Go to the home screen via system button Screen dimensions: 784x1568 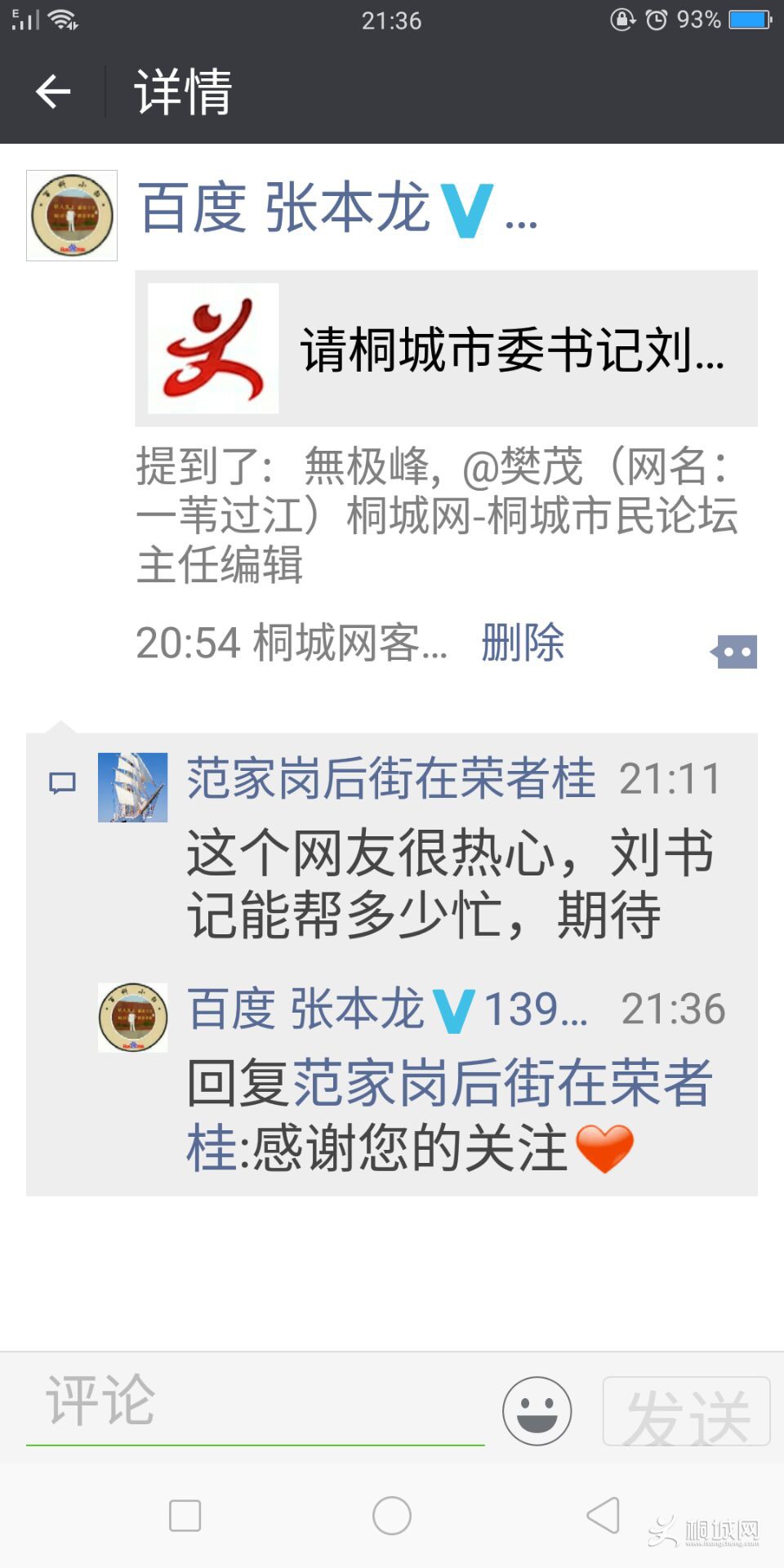pos(392,1516)
